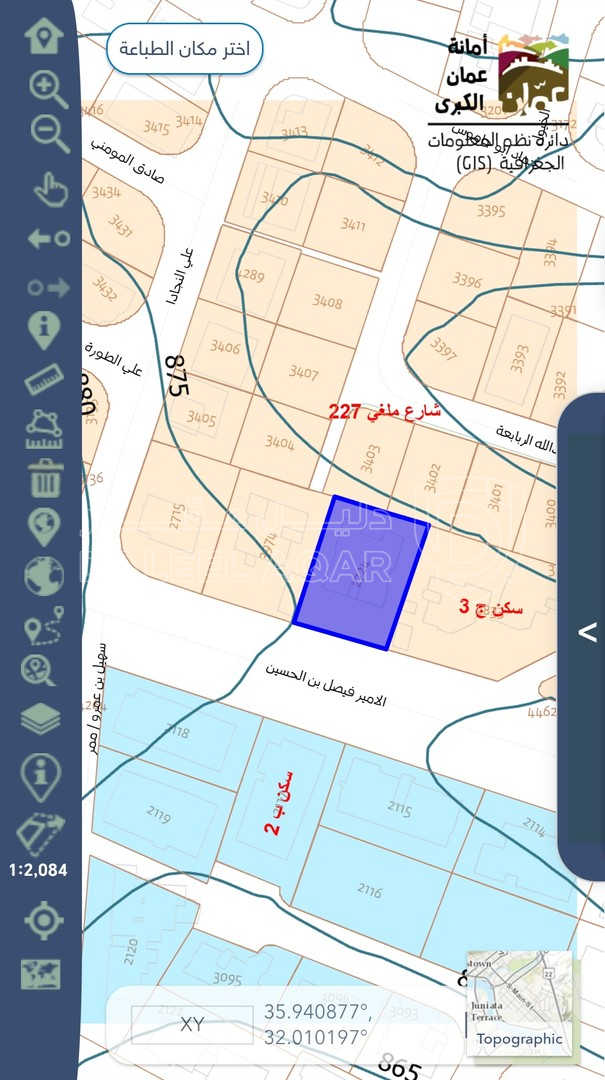Select the filled info pin identify tool
This screenshot has width=605, height=1080.
pyautogui.click(x=43, y=330)
